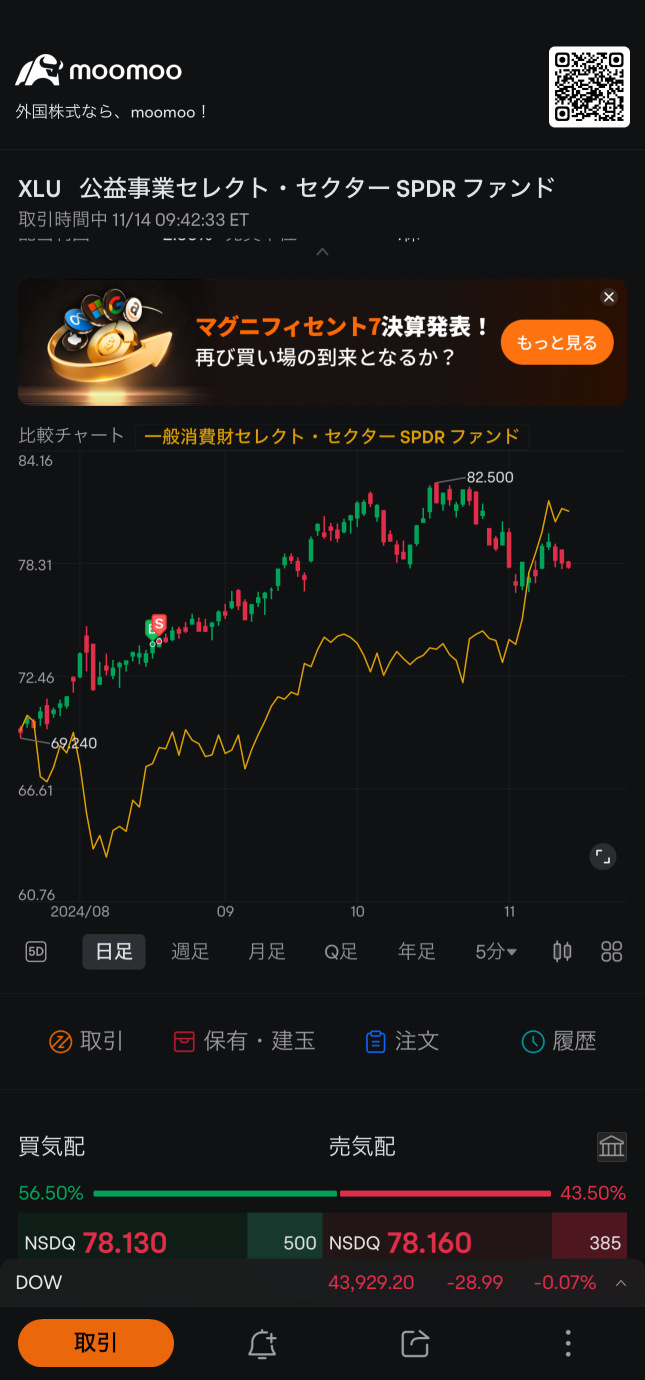Select the 5D chart range

(x=36, y=952)
